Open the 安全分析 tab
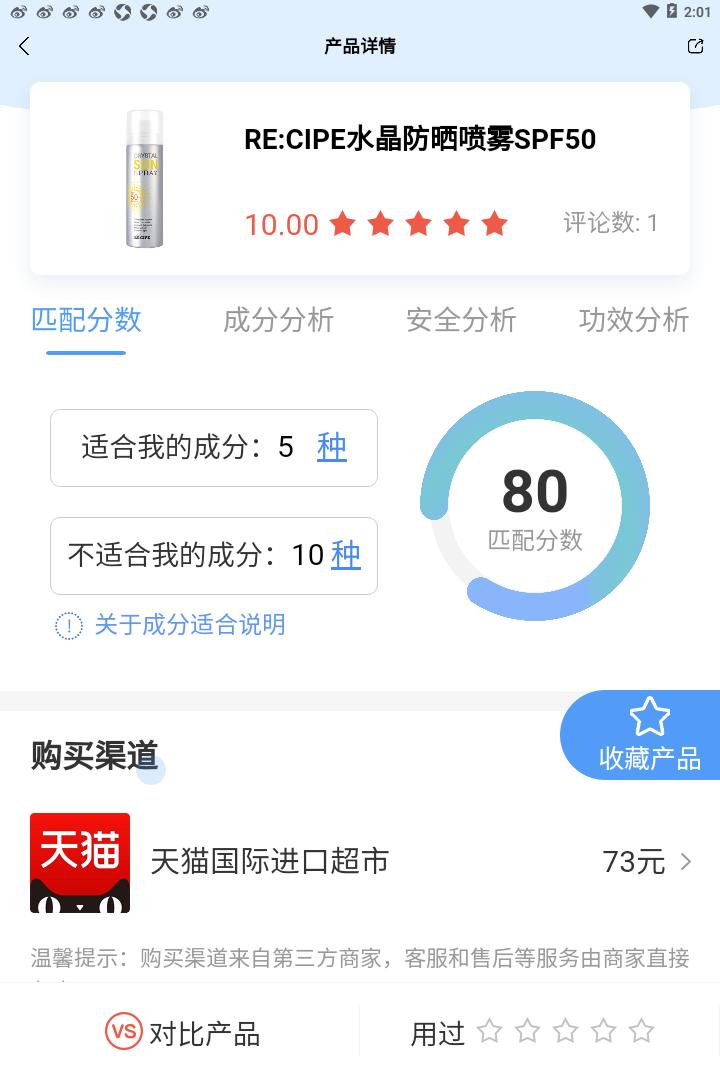Image resolution: width=720 pixels, height=1080 pixels. pyautogui.click(x=461, y=321)
